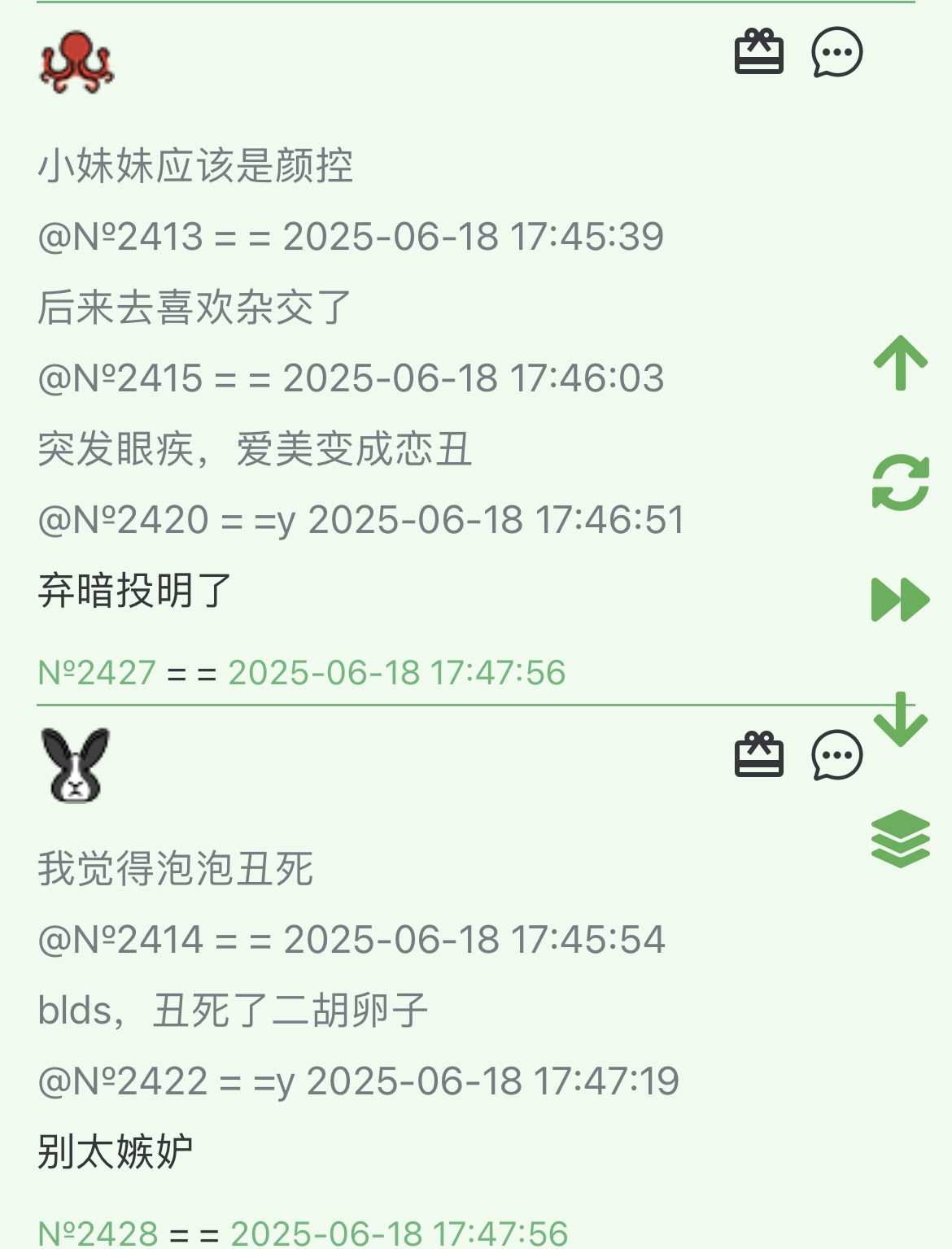Reply to post №2428 via comment bubble
This screenshot has height=1249, width=952.
836,754
